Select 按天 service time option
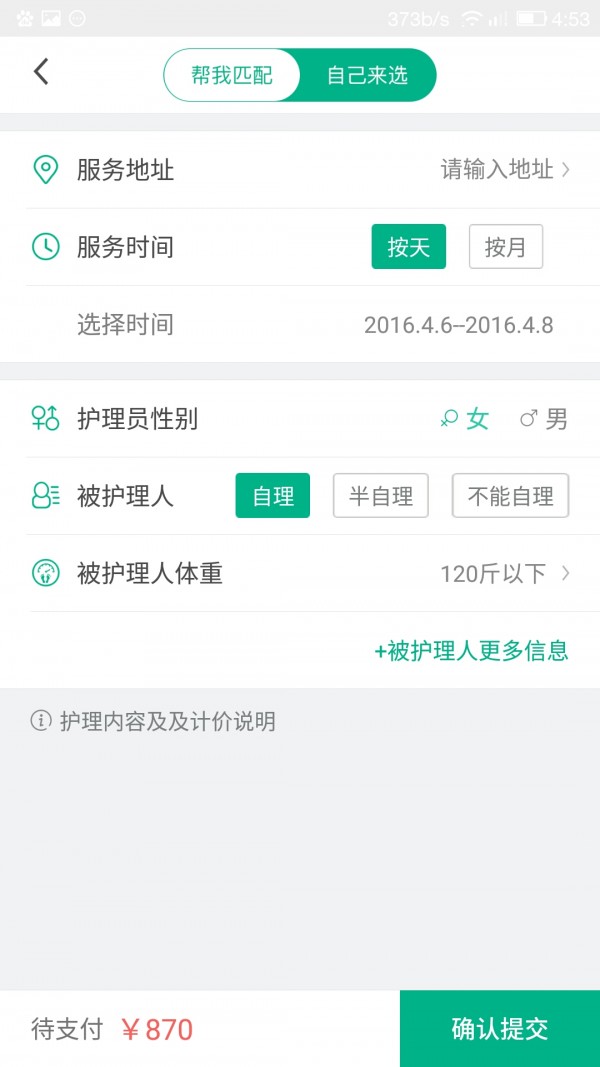600x1067 pixels. point(408,247)
